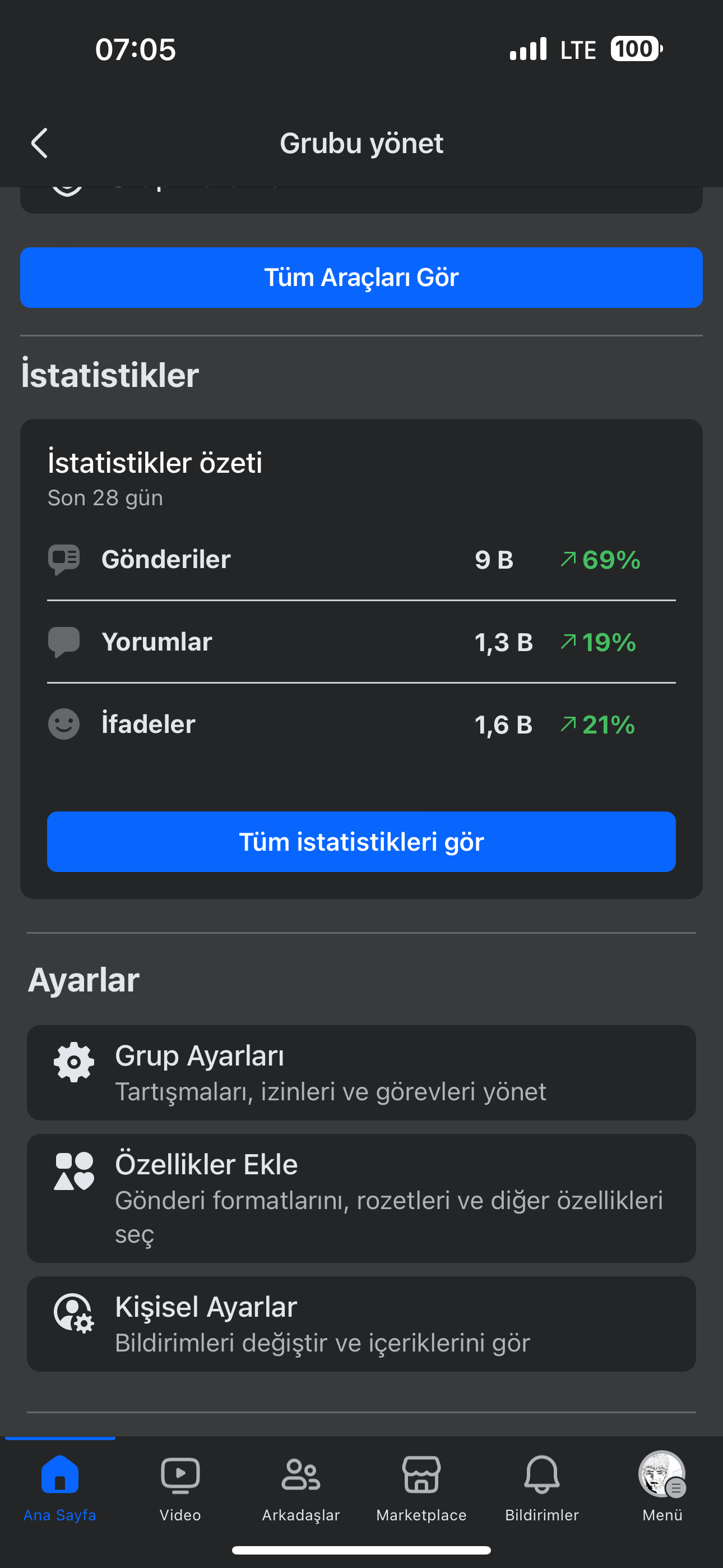723x1568 pixels.
Task: Open the Menü tab
Action: [x=662, y=1488]
